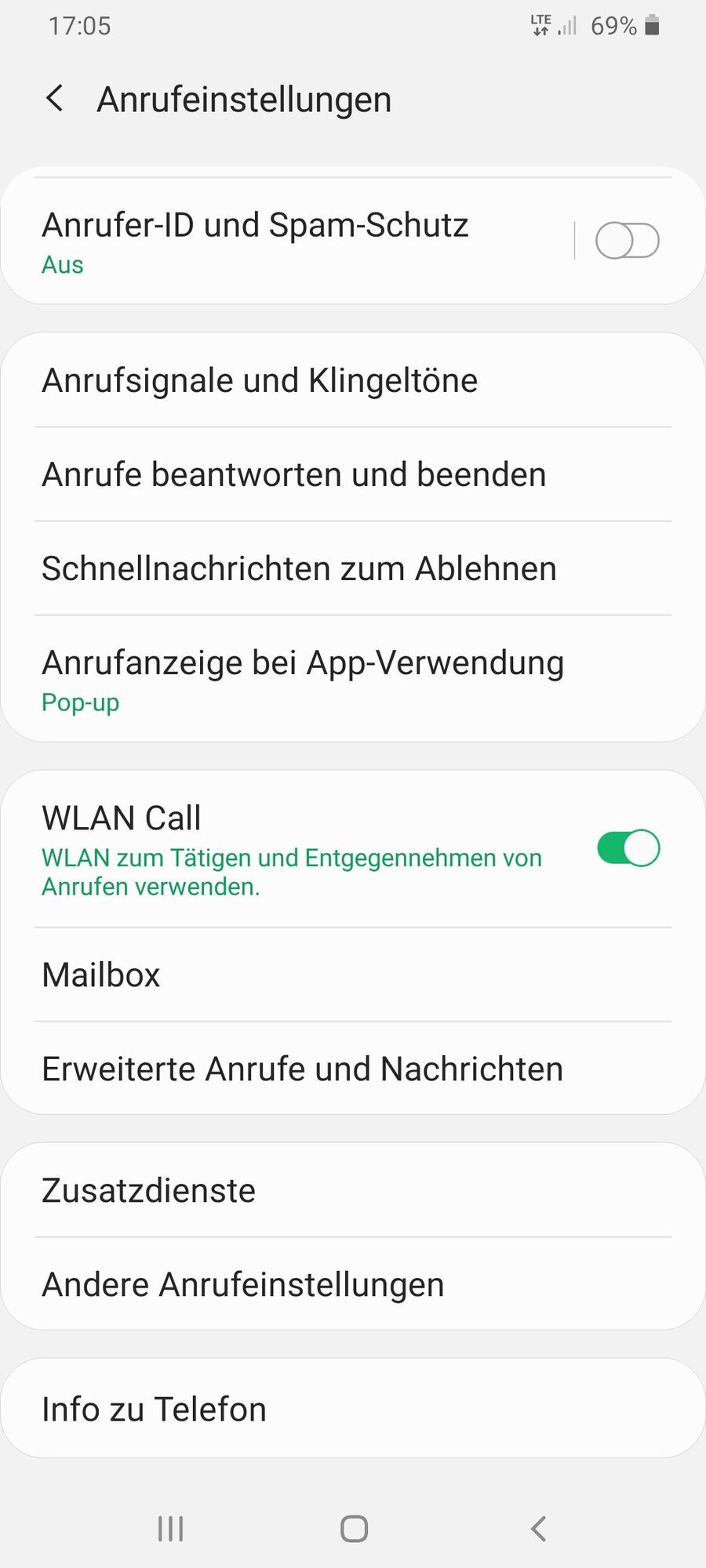Screen dimensions: 706x1568
Task: Select Andere Anrufeinstellungen
Action: [x=353, y=1285]
